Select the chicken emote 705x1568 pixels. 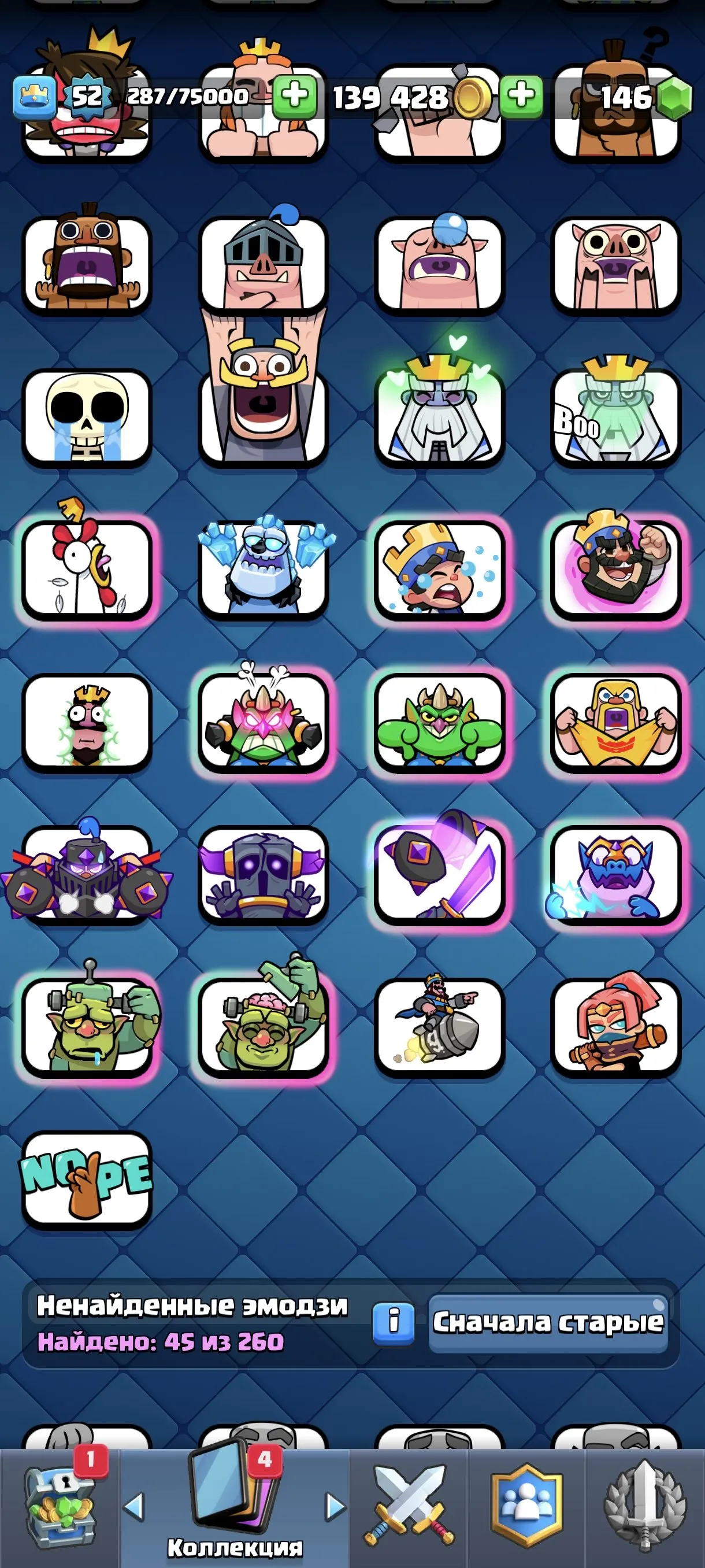coord(86,569)
